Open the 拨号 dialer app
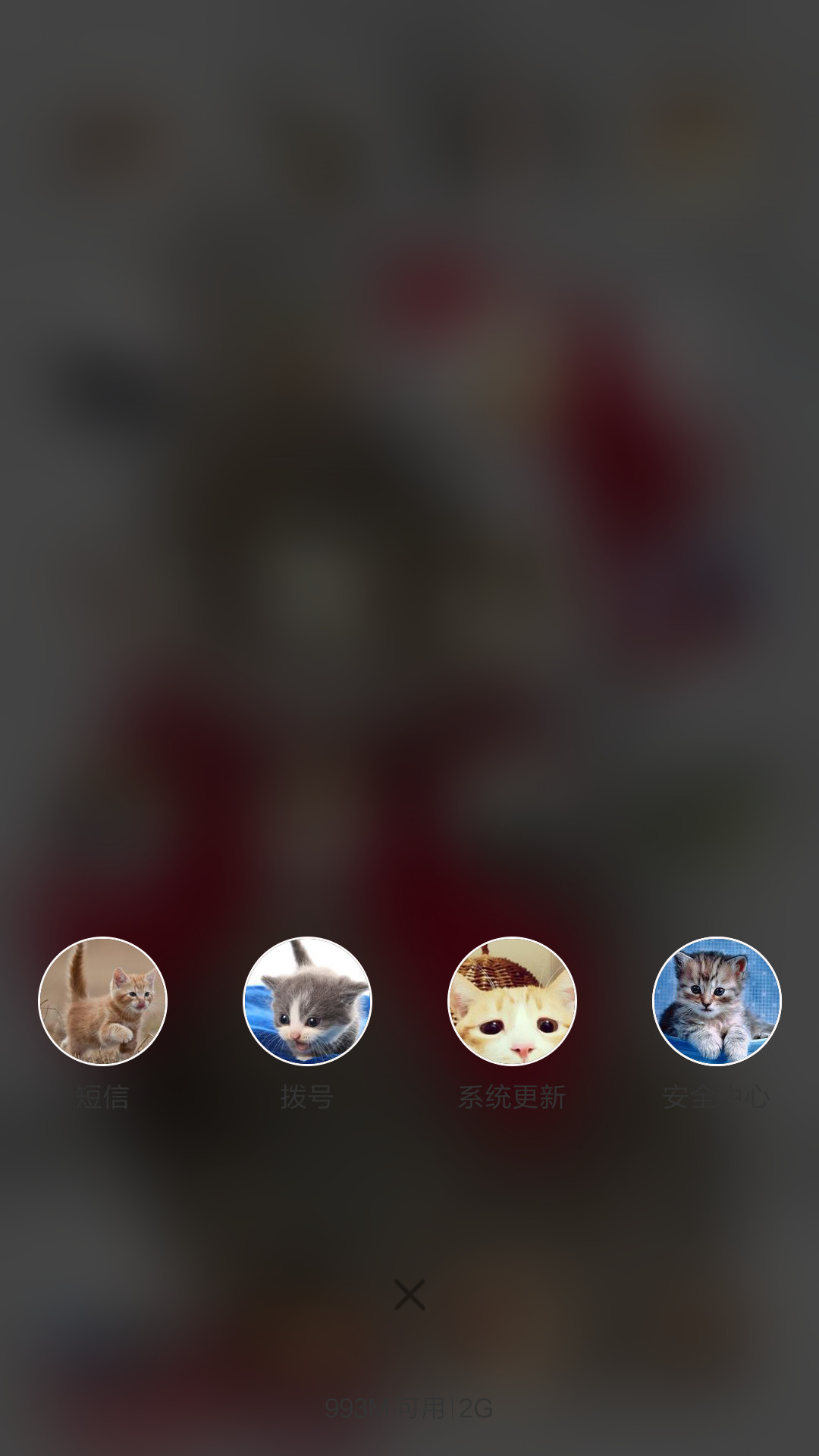 (x=307, y=1001)
